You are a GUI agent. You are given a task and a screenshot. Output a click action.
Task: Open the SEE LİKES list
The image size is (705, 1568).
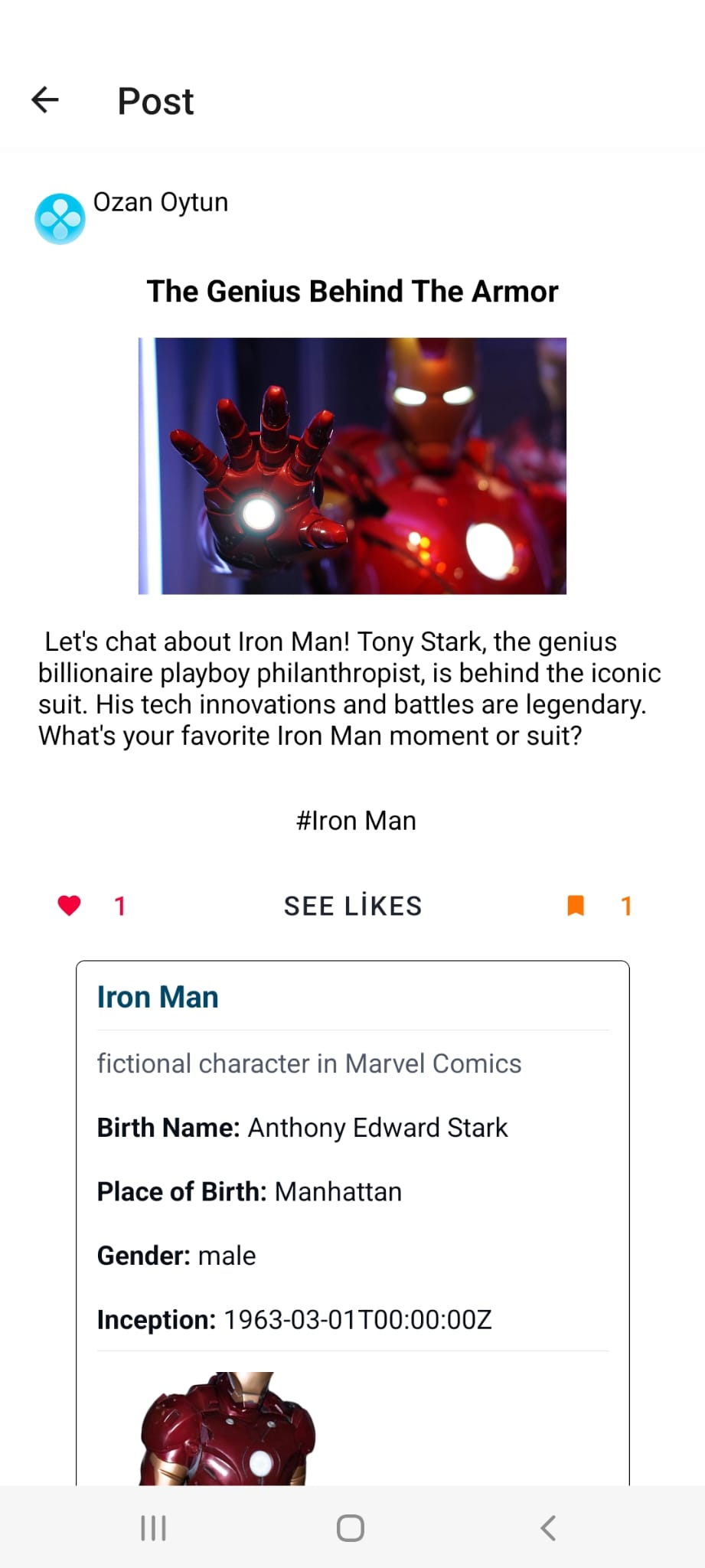coord(353,906)
